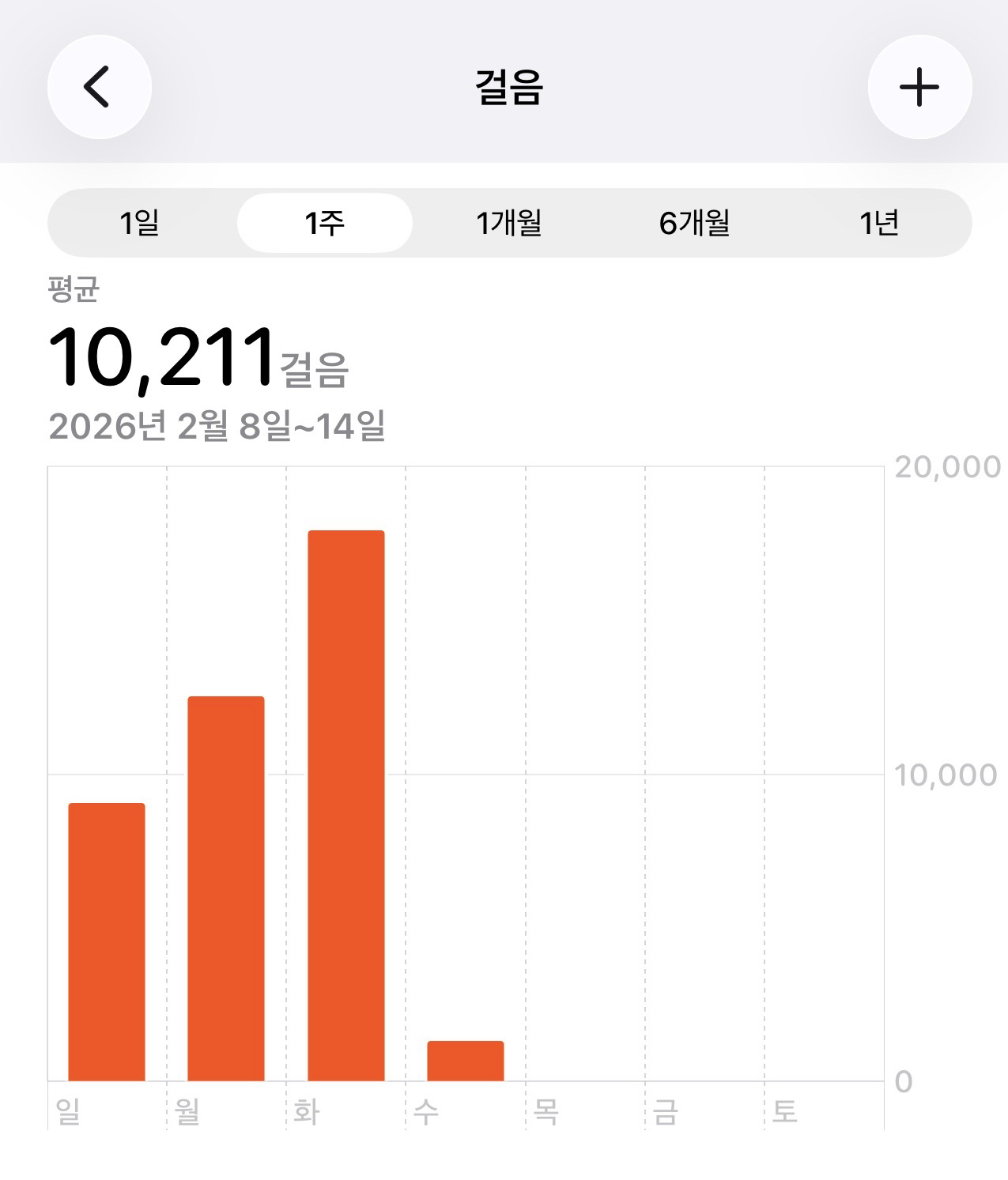Switch to the 6개월 range

694,223
